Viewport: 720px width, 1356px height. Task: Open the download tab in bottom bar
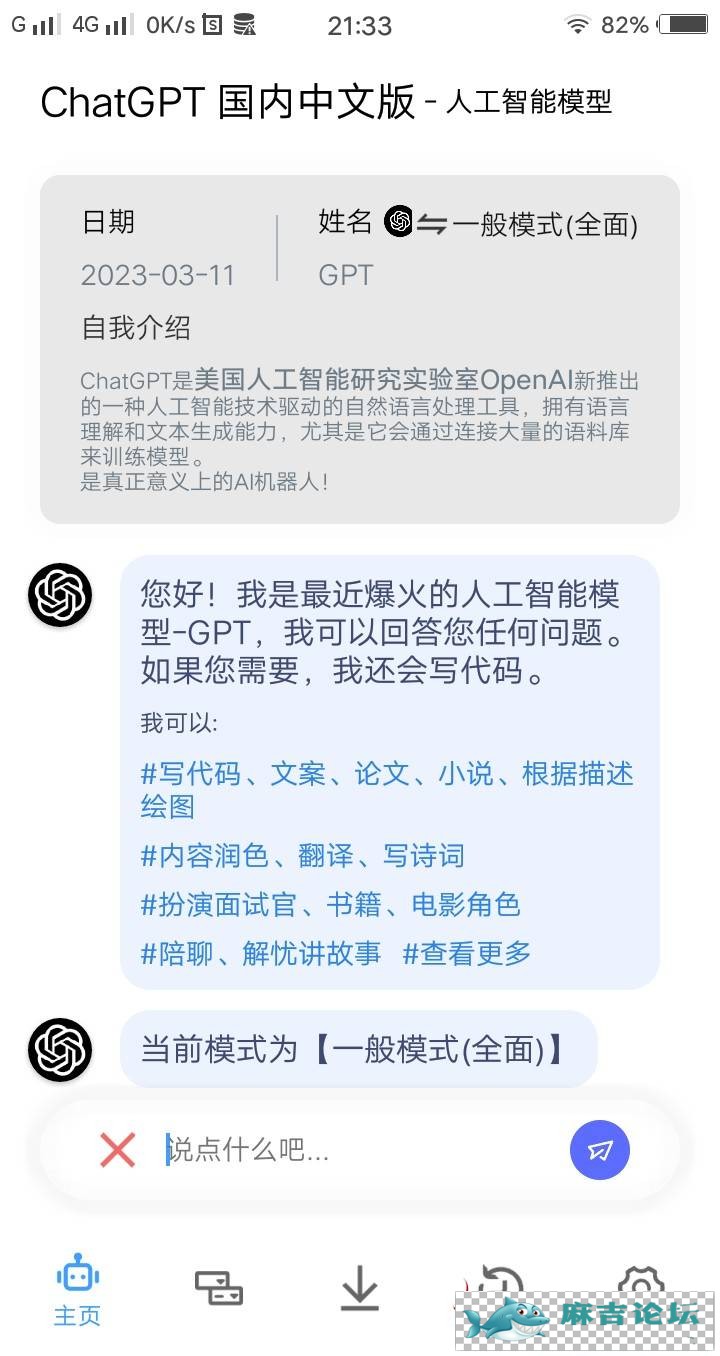click(359, 1288)
